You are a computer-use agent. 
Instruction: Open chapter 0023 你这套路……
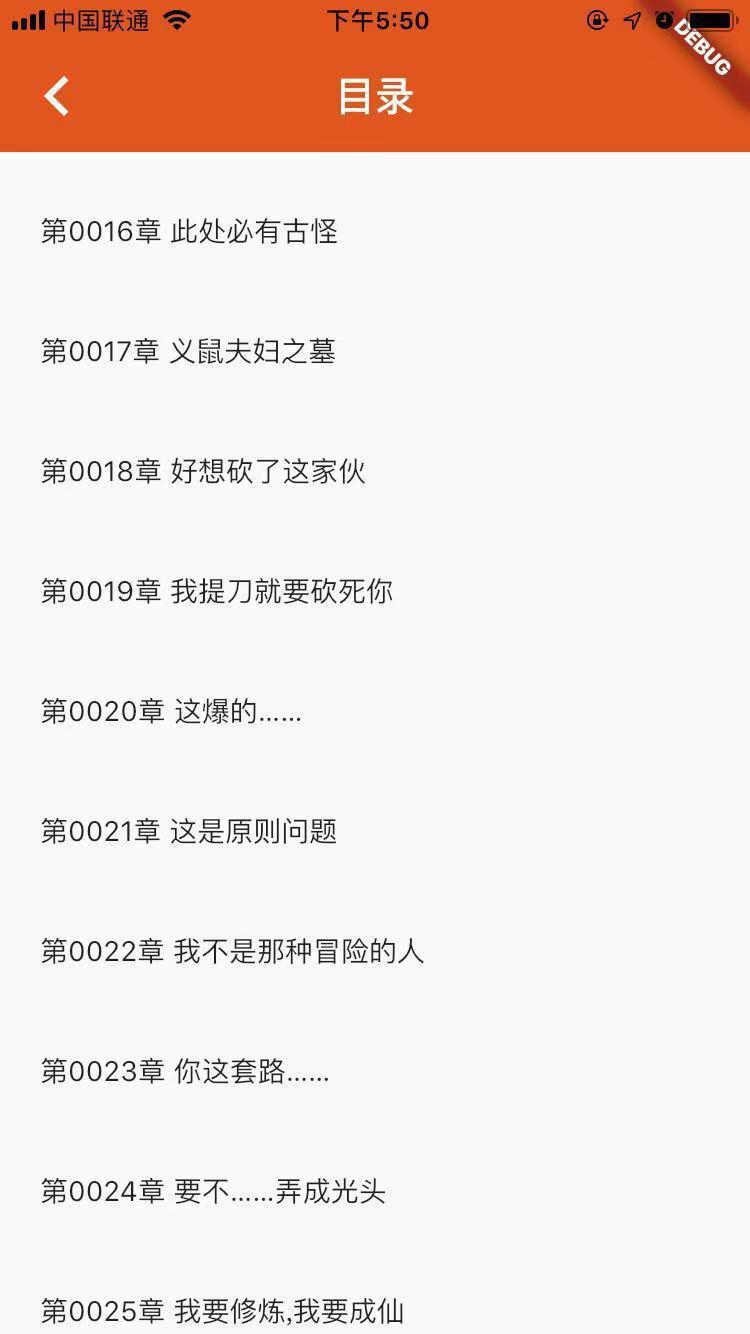point(186,1072)
